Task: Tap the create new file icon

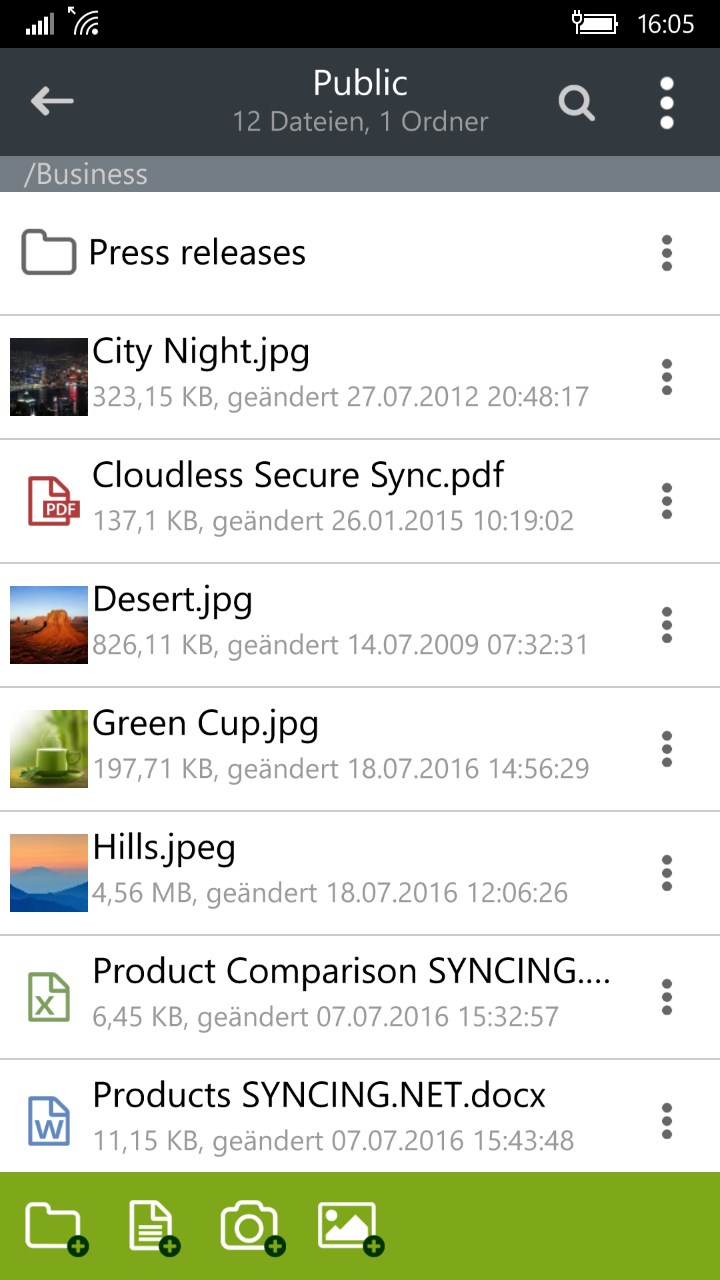Action: (152, 1225)
